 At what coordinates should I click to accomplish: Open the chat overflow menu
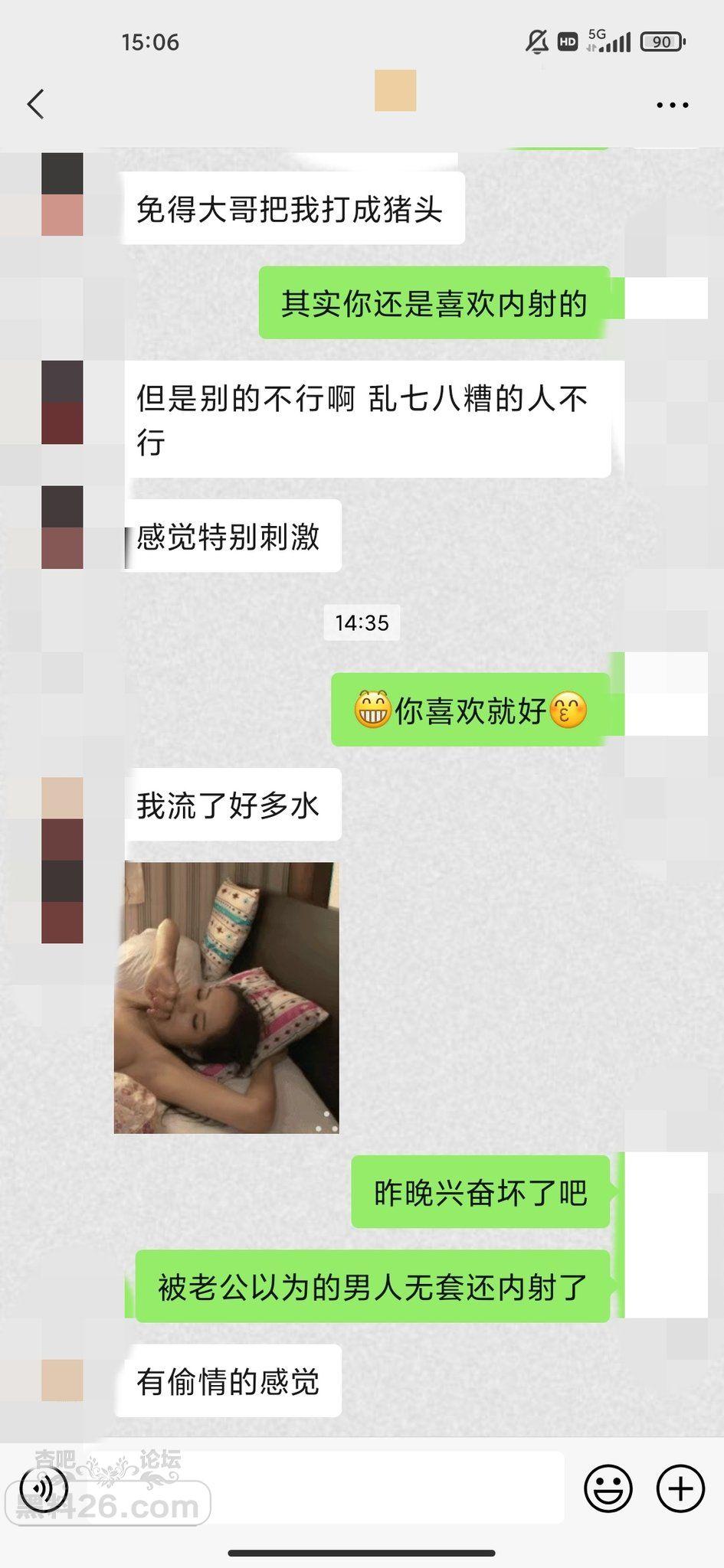tap(672, 106)
